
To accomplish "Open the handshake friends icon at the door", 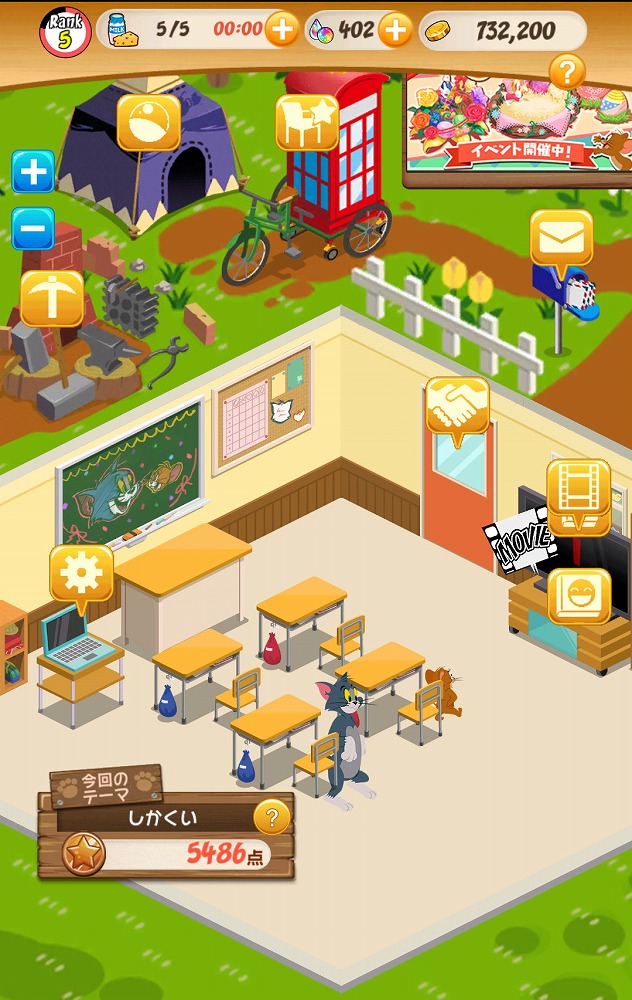I will (457, 405).
